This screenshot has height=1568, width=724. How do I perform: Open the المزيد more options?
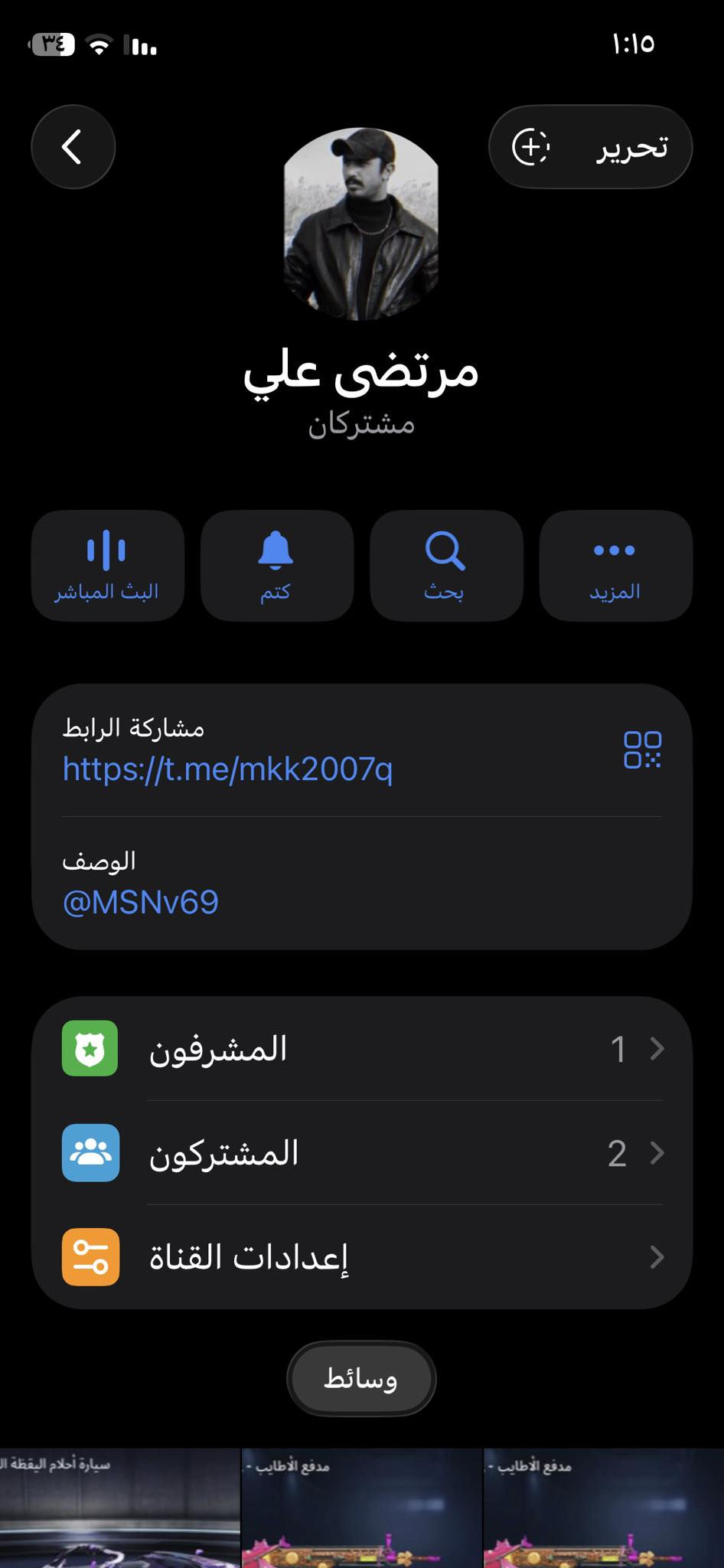(x=615, y=566)
